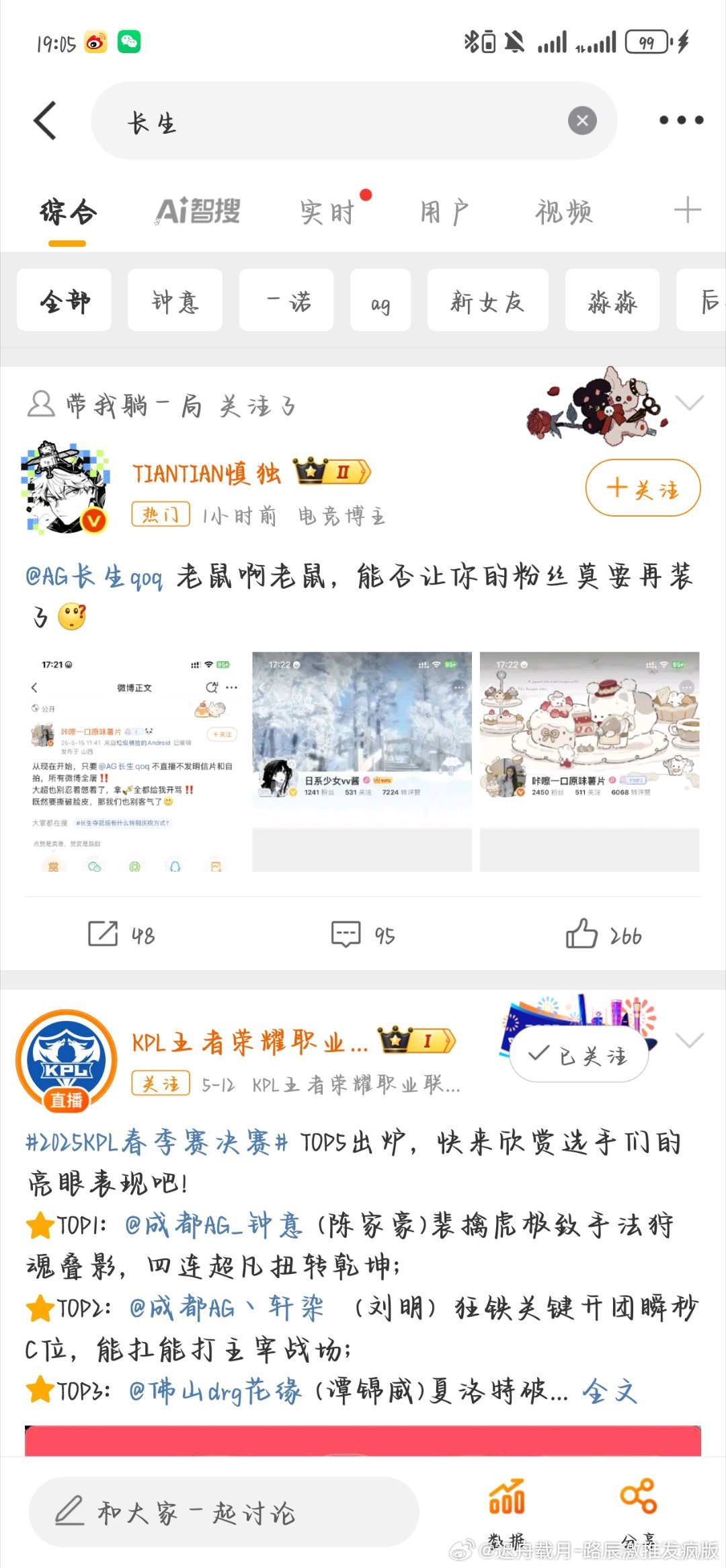Clear the search text 长生
The image size is (726, 1568).
tap(582, 121)
